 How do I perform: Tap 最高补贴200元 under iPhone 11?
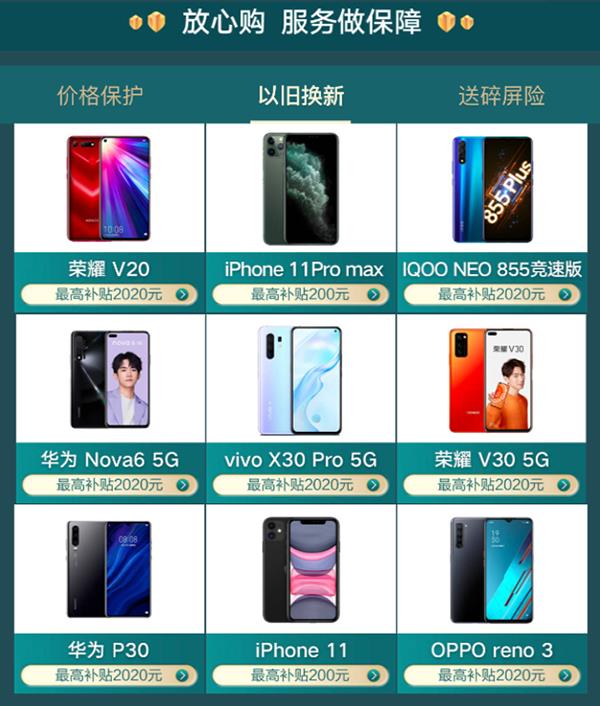click(x=300, y=675)
